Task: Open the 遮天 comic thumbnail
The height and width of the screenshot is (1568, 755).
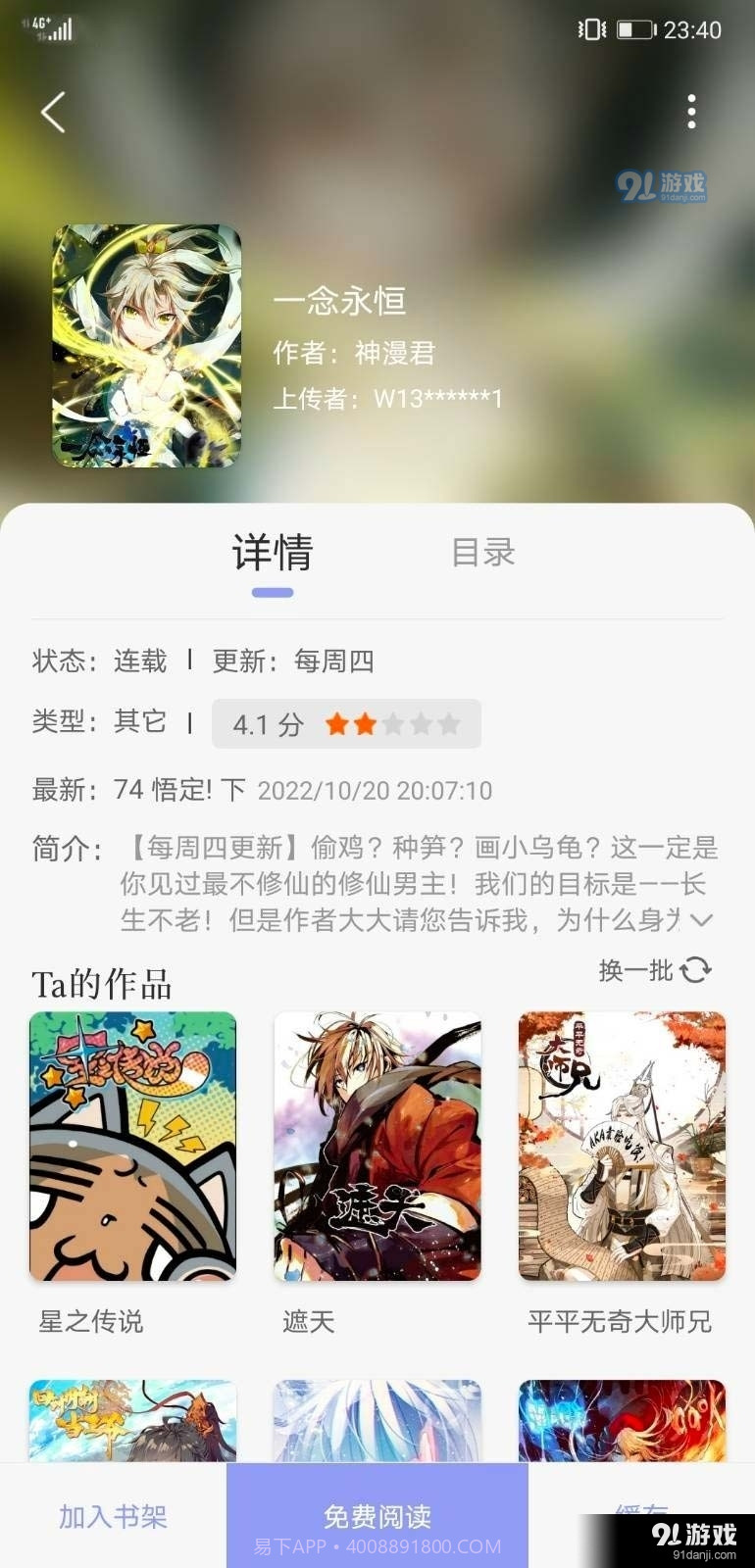Action: [377, 1147]
